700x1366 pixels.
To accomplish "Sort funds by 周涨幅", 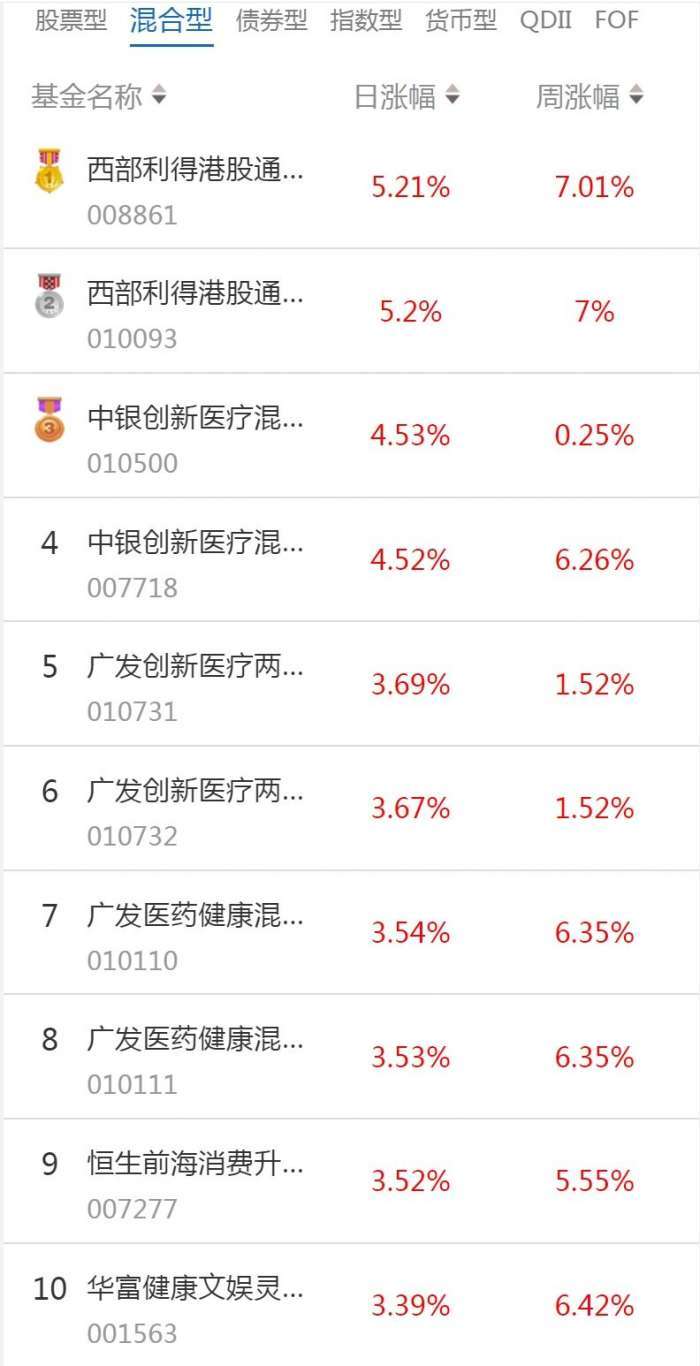I will click(x=589, y=97).
